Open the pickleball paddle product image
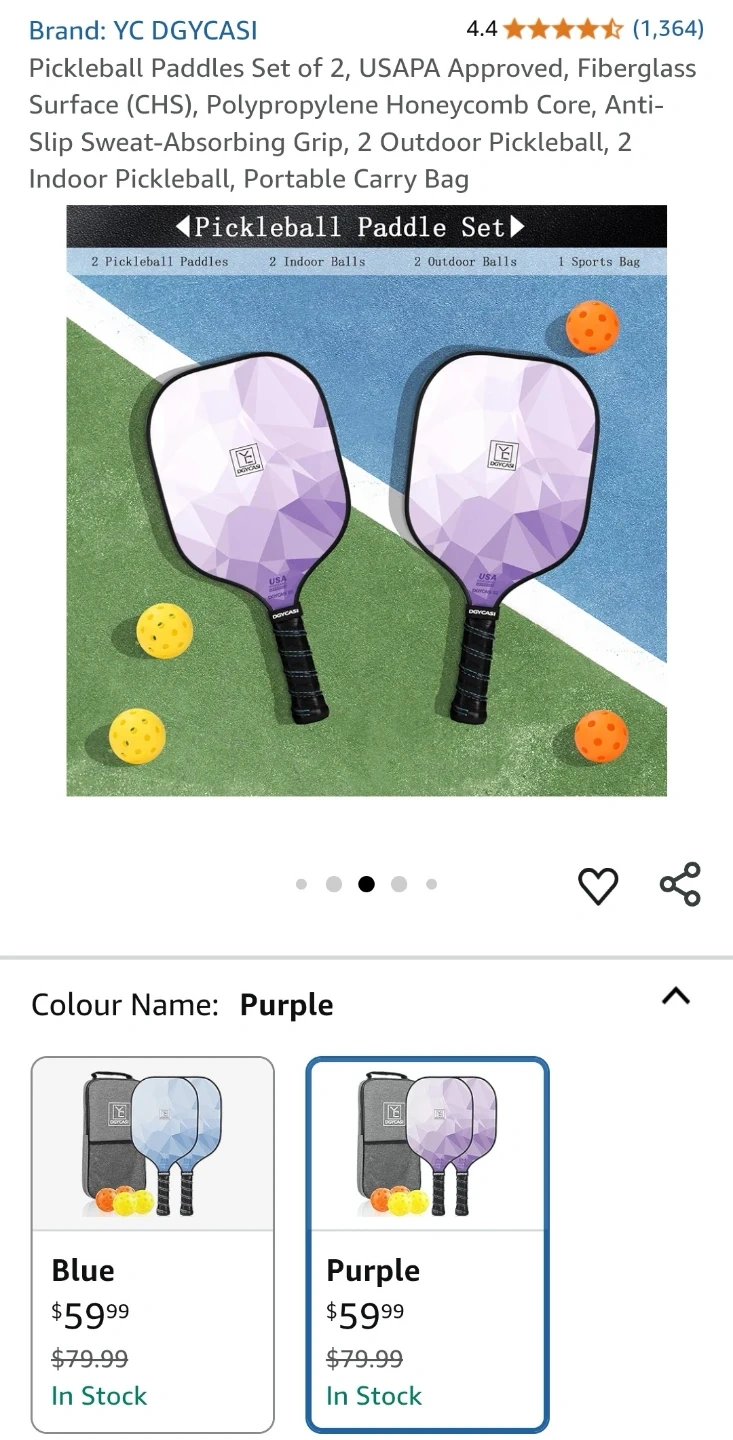 pyautogui.click(x=366, y=500)
